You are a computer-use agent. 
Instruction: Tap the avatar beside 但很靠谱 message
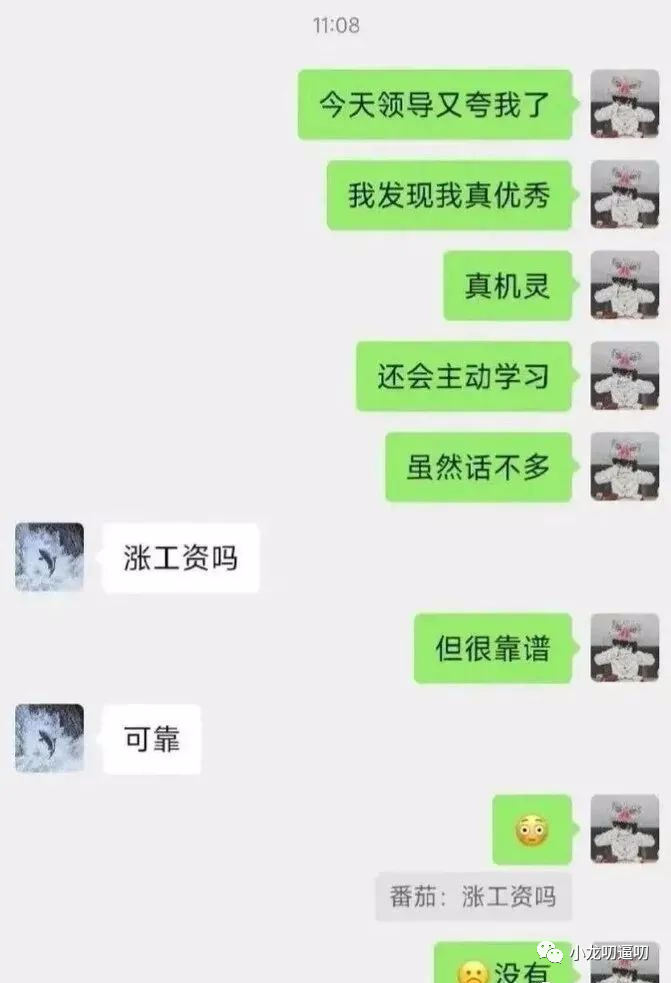point(624,648)
